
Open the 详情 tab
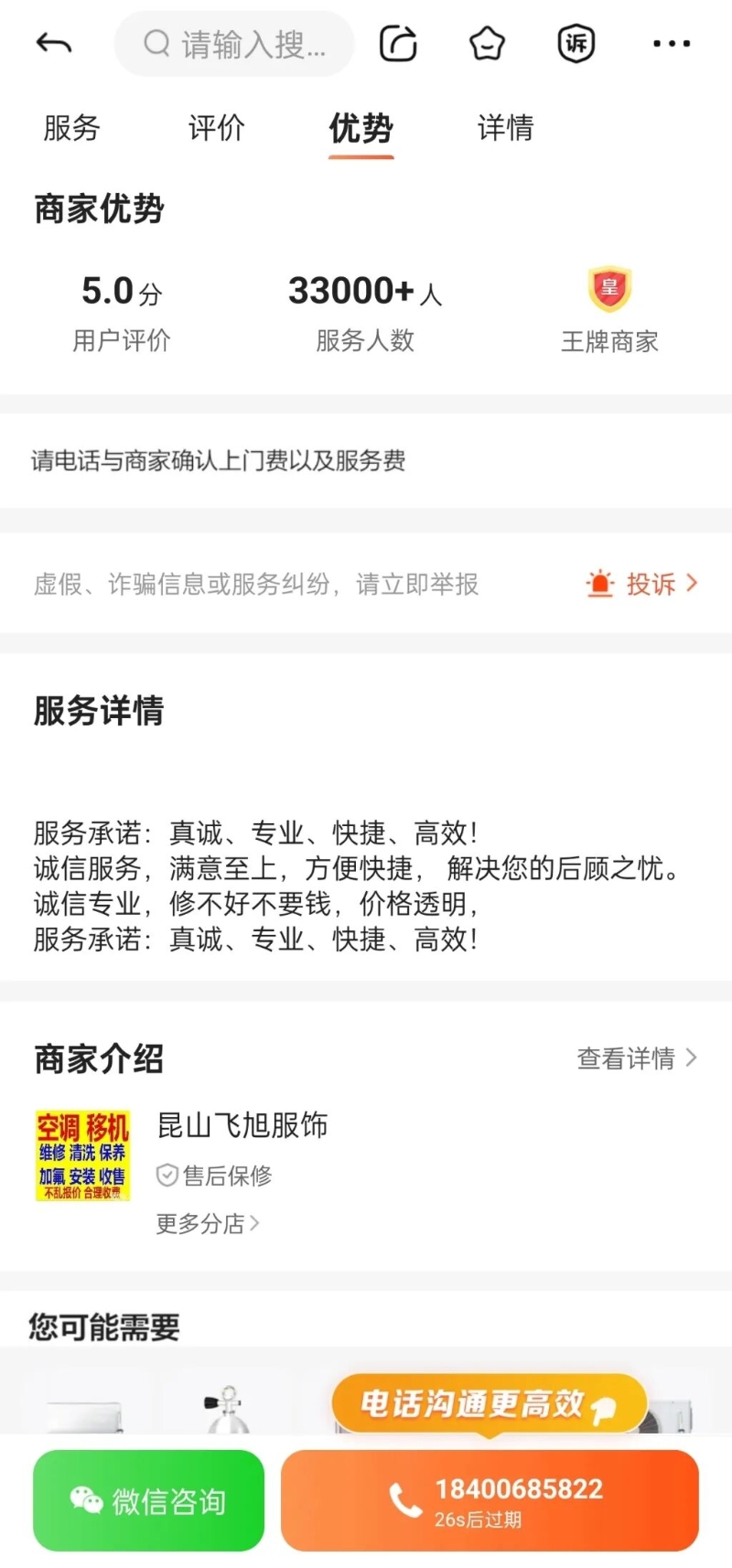pyautogui.click(x=505, y=128)
